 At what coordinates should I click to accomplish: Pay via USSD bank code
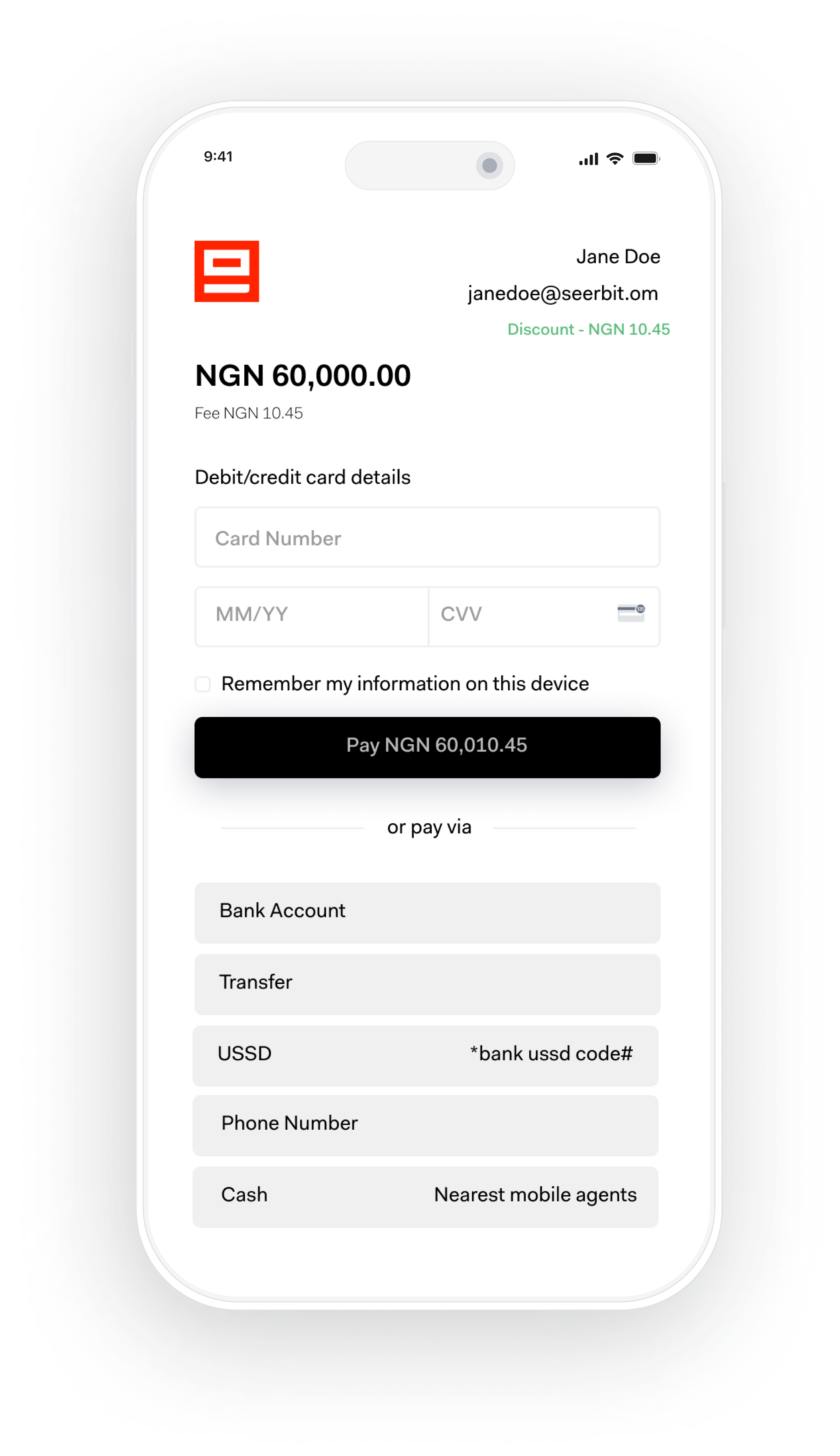pos(425,1055)
